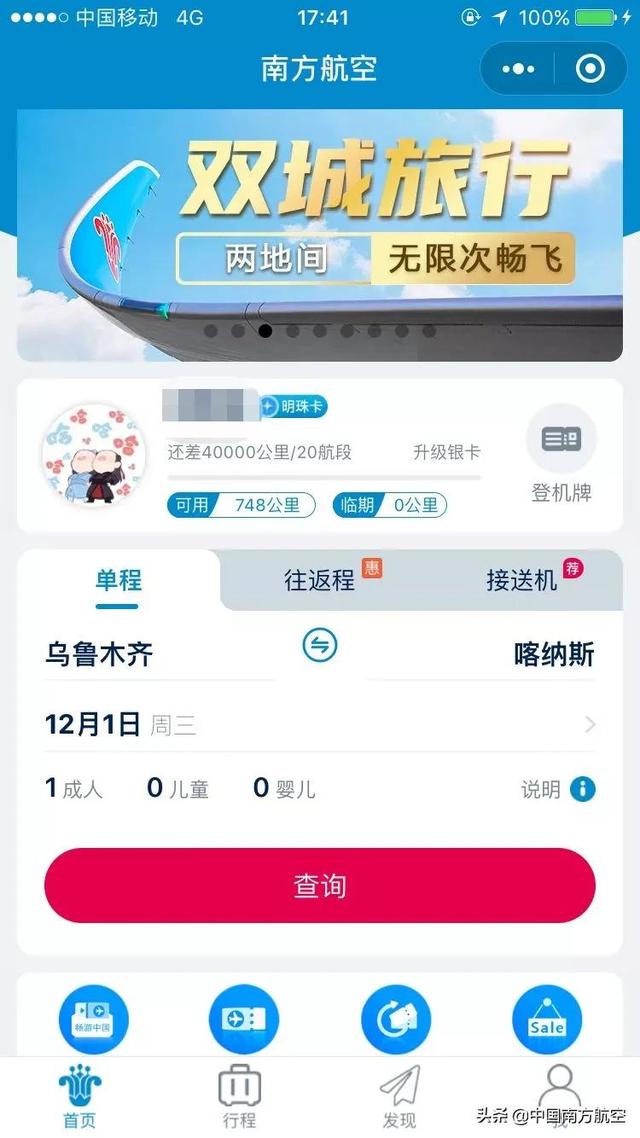Open the 畅游中国 shortcut
Screen dimensions: 640x1138
coord(94,1020)
